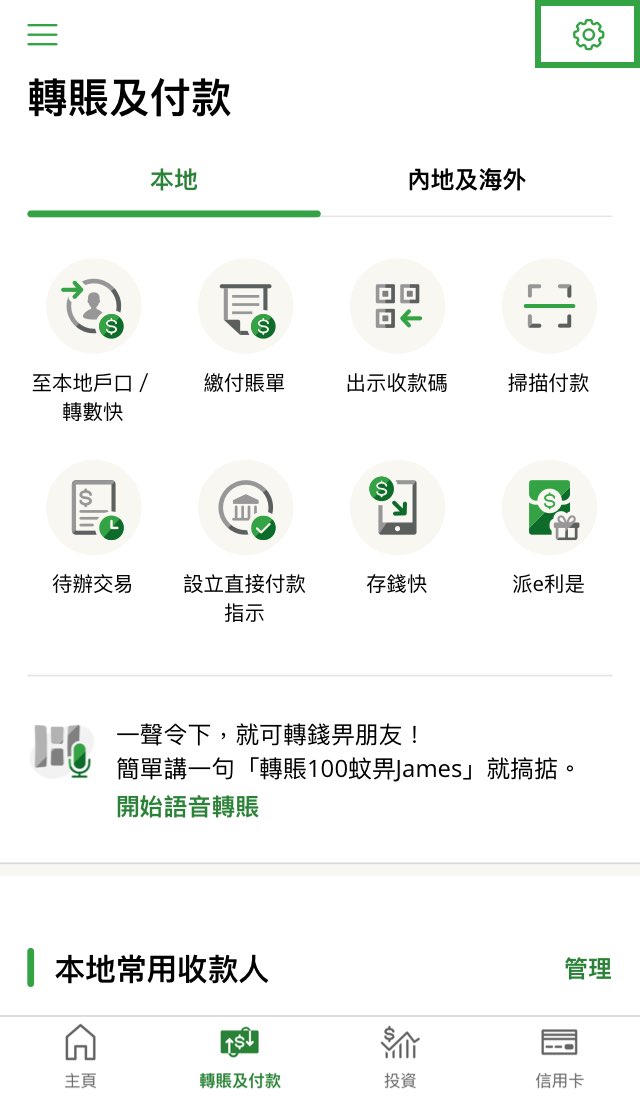Select 繳付賬單 to pay bills
The height and width of the screenshot is (1100, 640).
coord(245,306)
